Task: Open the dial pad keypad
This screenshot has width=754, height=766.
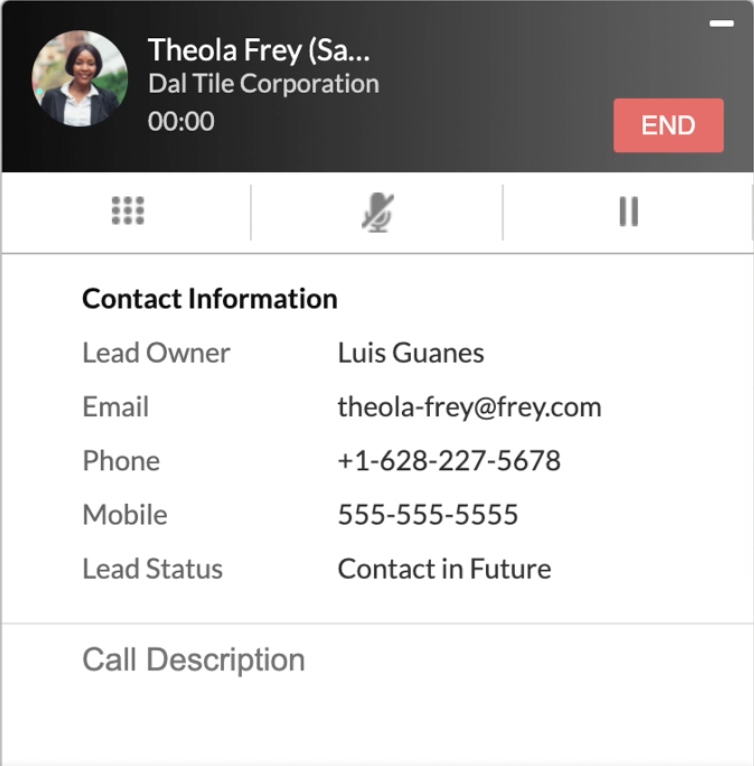Action: (127, 211)
